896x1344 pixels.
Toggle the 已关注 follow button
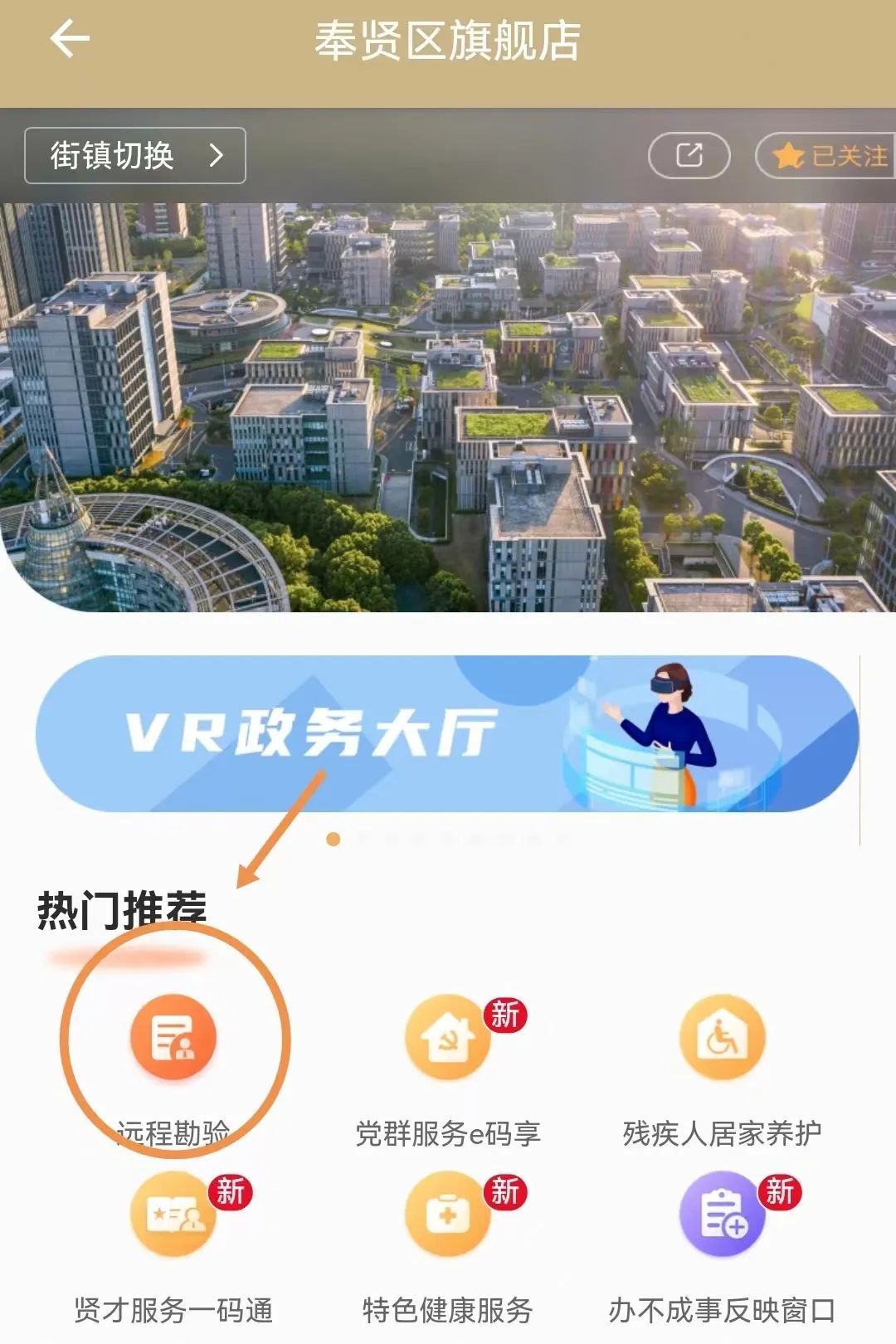click(826, 155)
